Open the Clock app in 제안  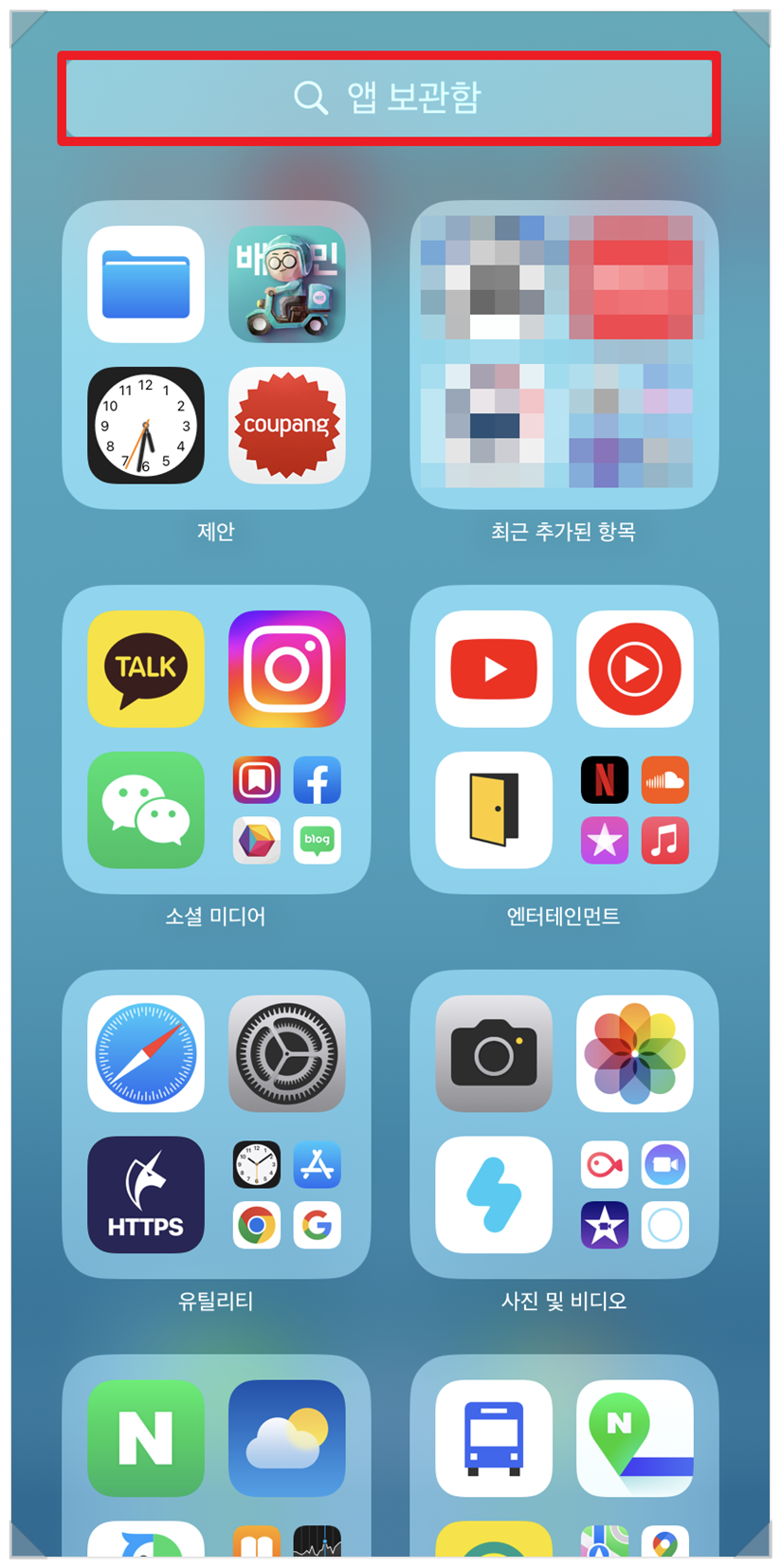point(146,426)
